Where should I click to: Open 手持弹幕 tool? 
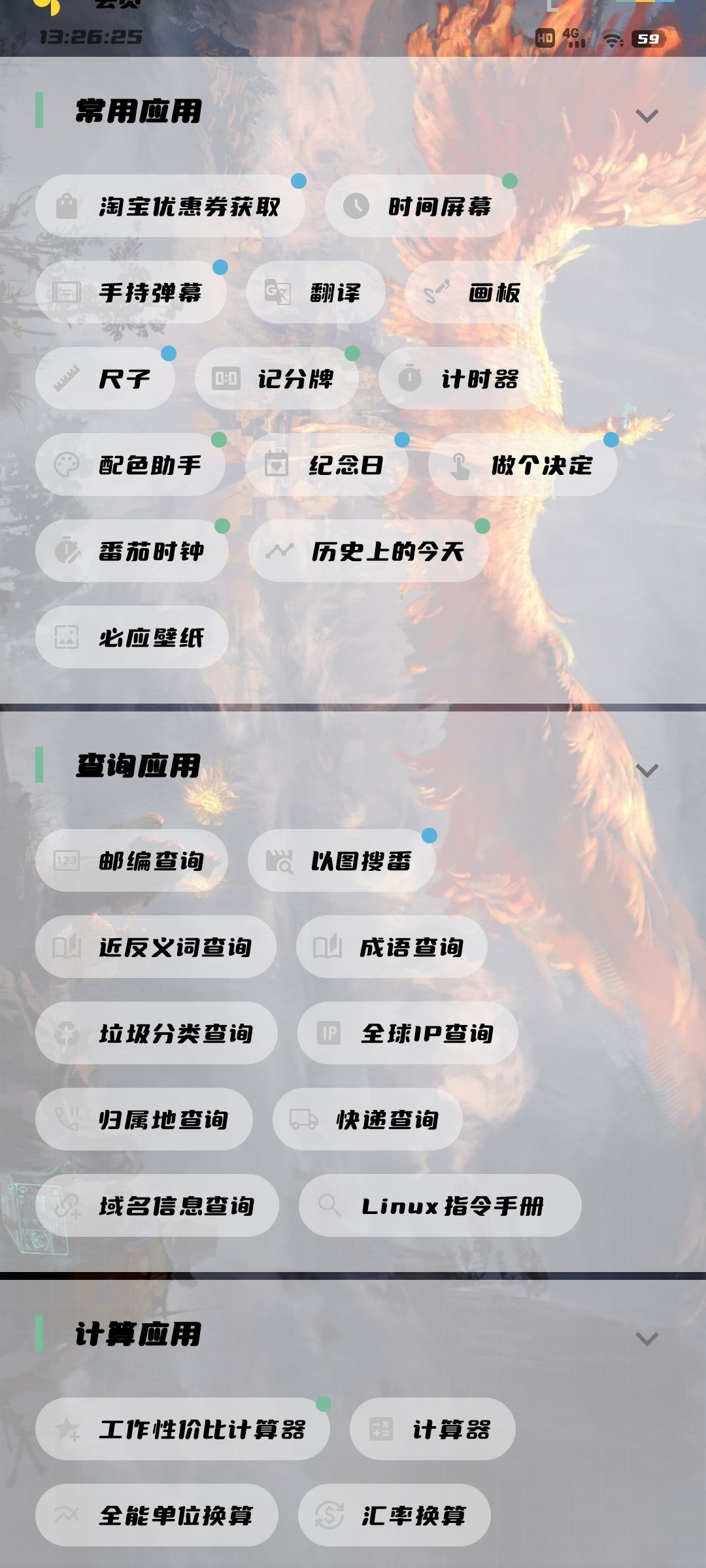[131, 293]
